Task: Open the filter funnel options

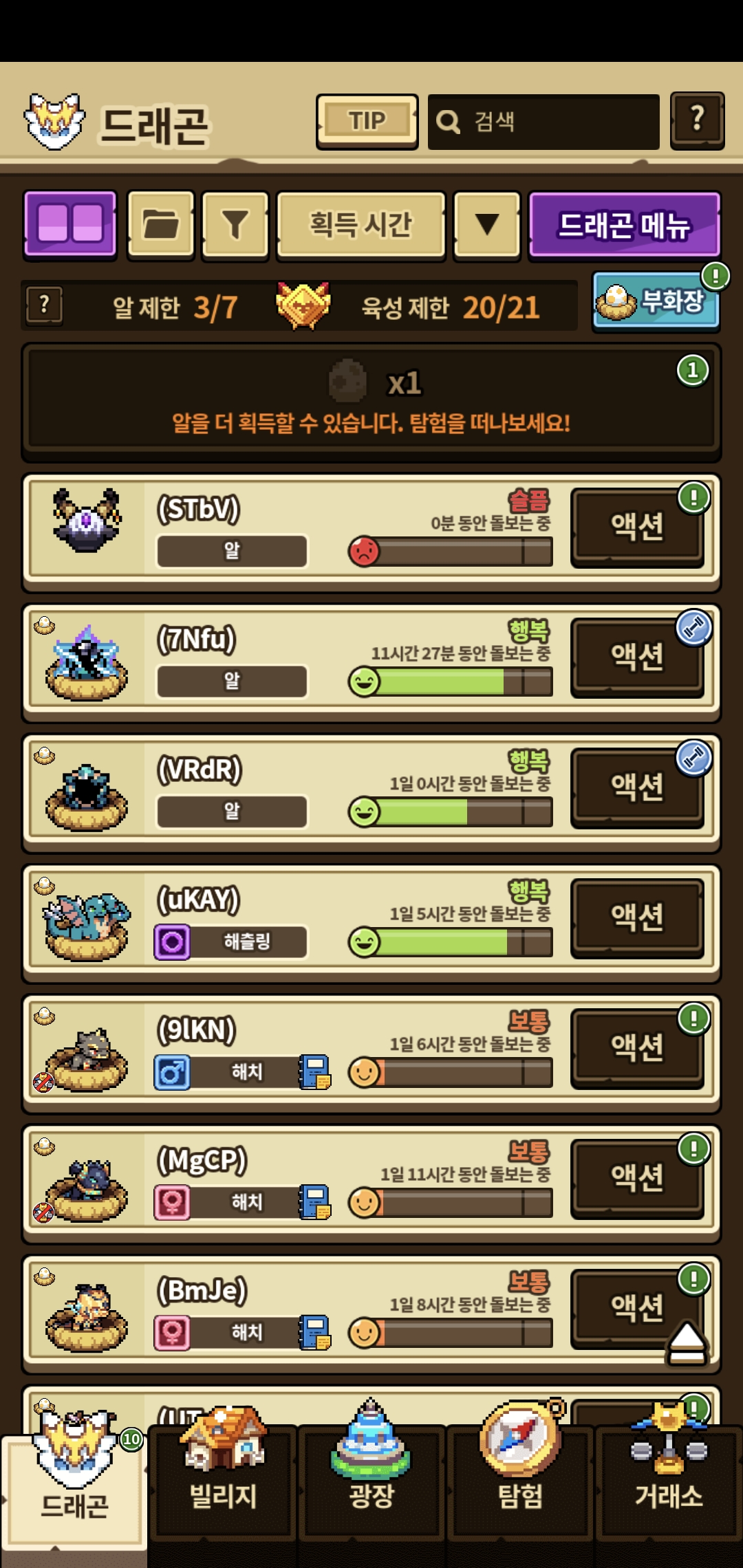Action: (235, 224)
